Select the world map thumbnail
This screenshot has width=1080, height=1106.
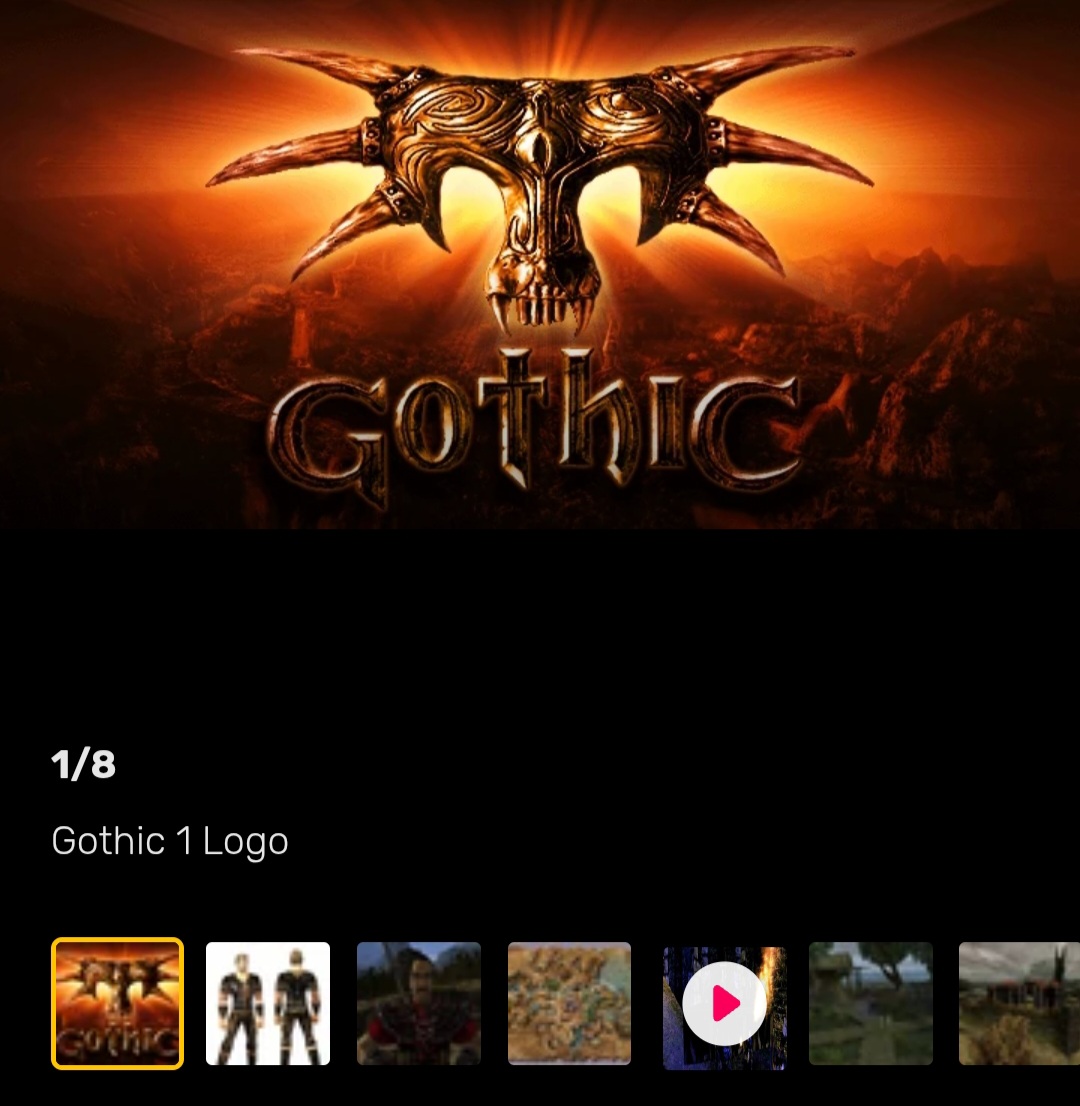(569, 1003)
